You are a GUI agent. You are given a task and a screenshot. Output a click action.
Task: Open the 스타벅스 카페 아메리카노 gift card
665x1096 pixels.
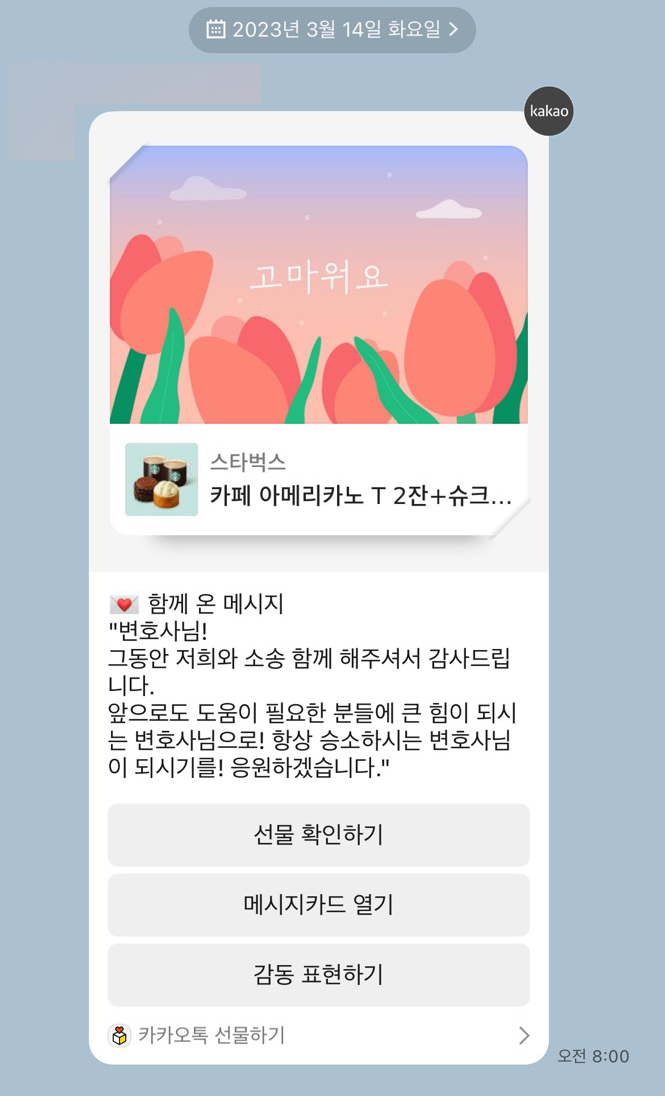(318, 480)
